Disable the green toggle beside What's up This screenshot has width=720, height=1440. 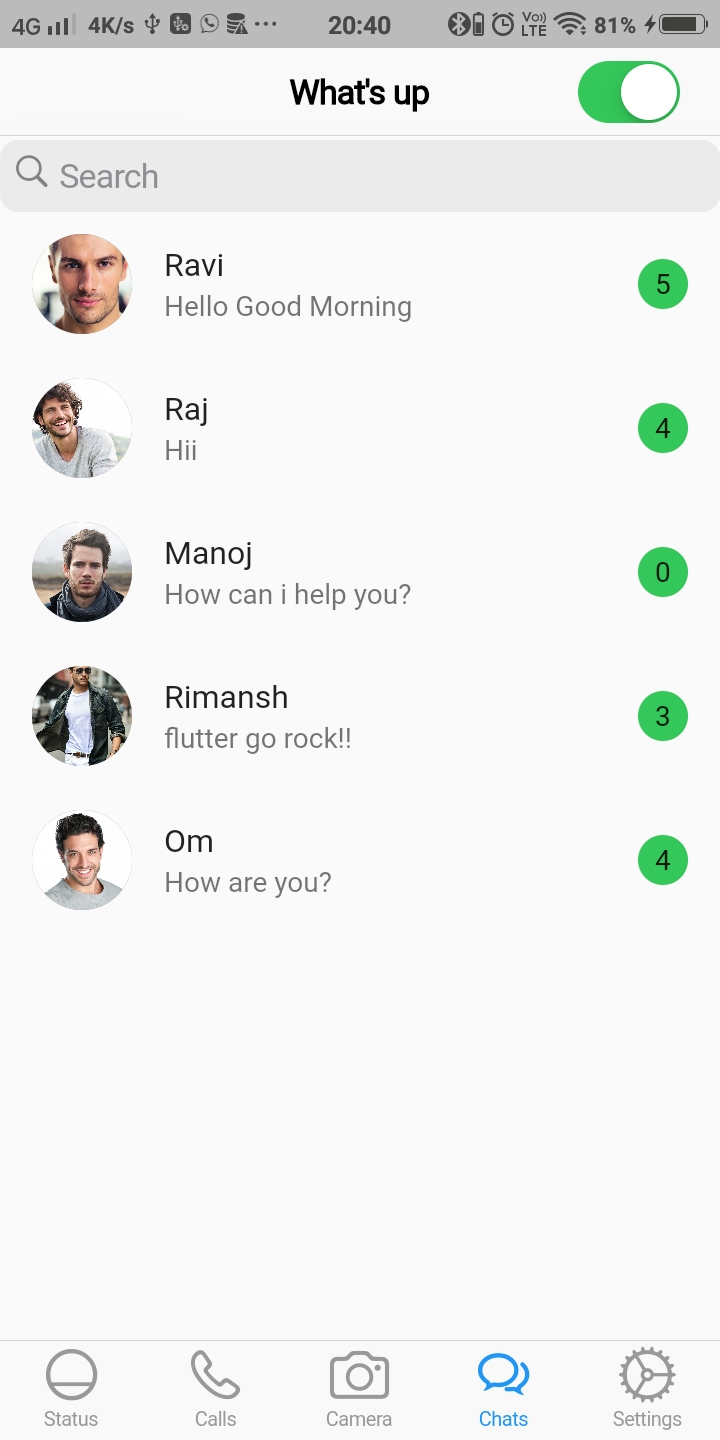[628, 91]
